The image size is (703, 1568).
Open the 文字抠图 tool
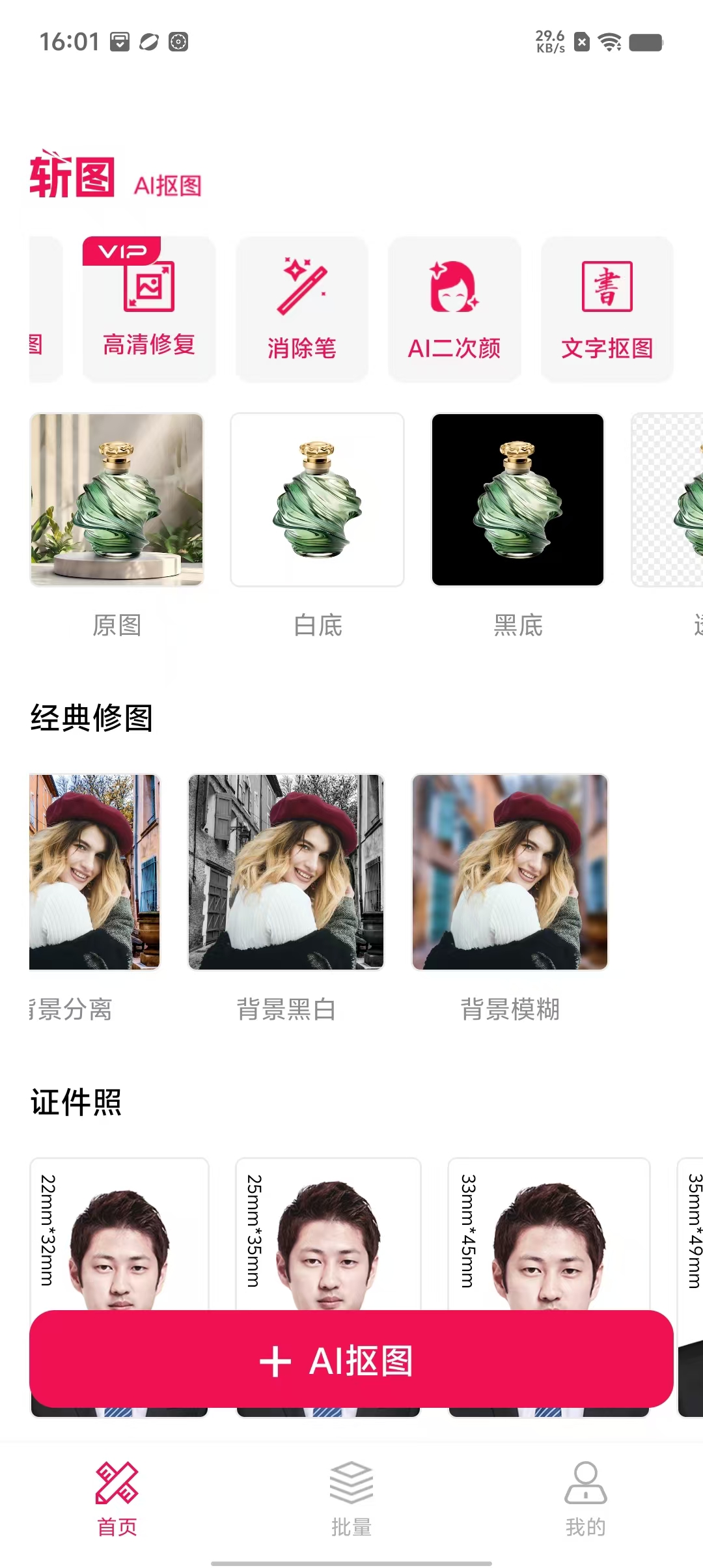click(607, 309)
